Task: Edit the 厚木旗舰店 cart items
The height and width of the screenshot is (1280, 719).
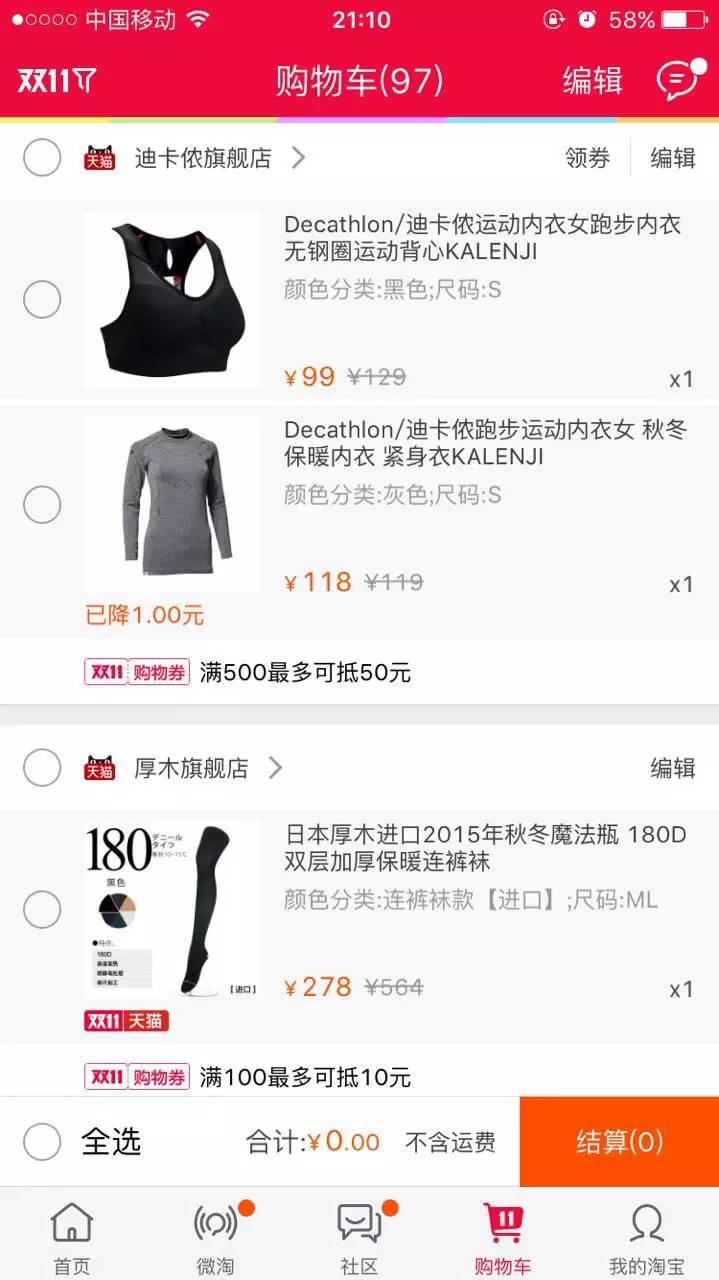Action: click(x=672, y=768)
